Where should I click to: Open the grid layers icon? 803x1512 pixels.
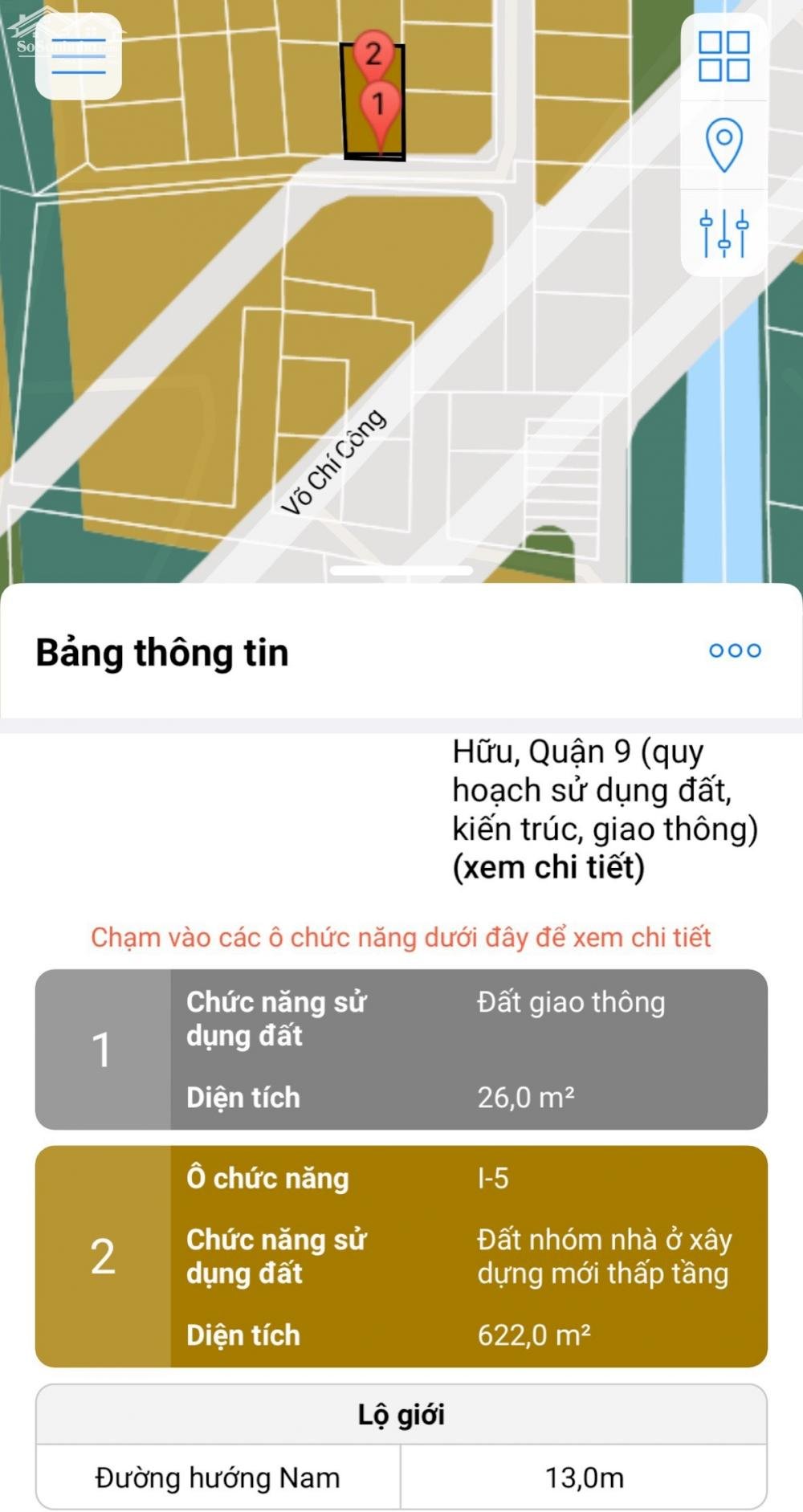point(724,56)
